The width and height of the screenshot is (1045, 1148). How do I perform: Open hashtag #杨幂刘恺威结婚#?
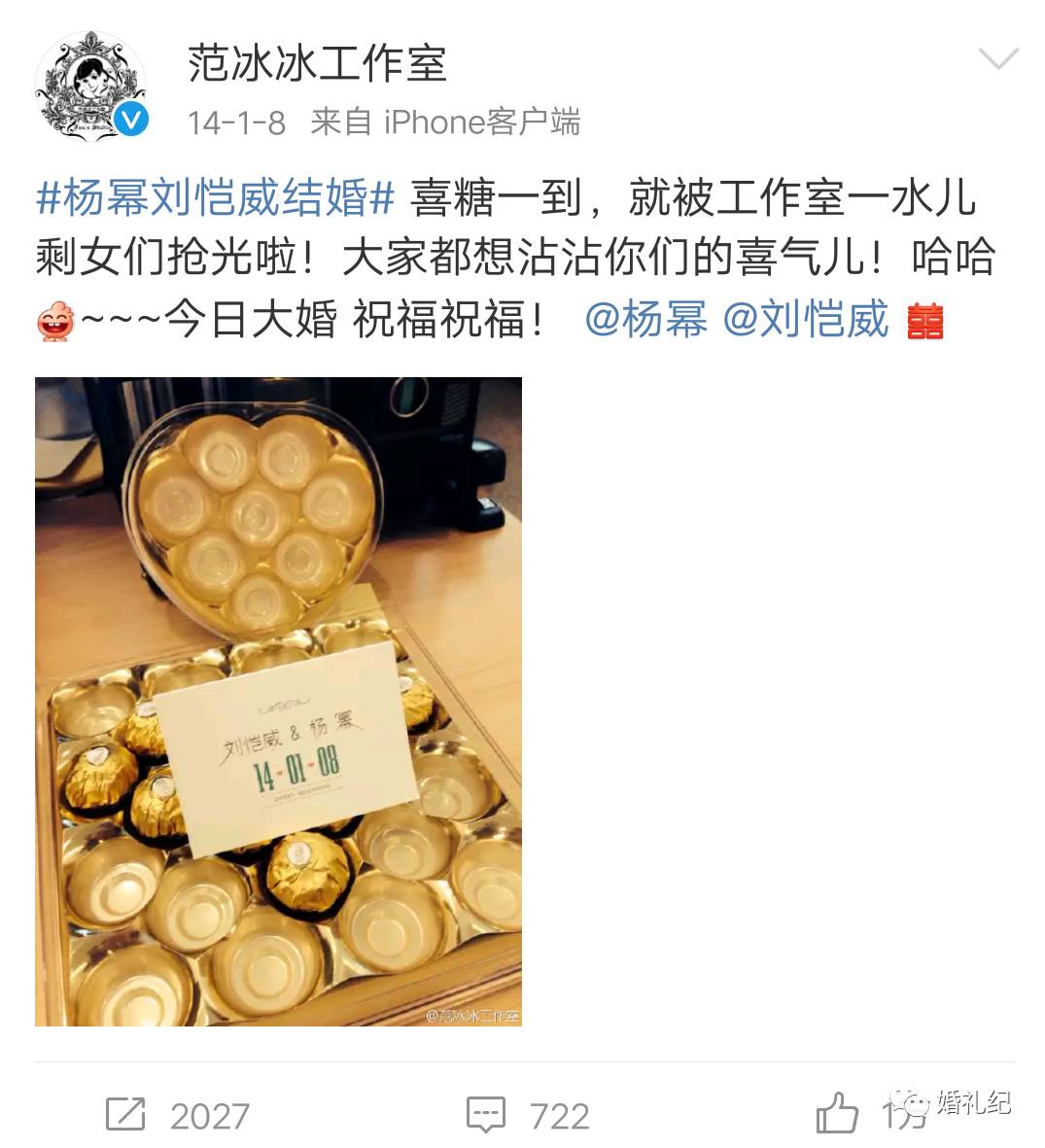pyautogui.click(x=215, y=198)
